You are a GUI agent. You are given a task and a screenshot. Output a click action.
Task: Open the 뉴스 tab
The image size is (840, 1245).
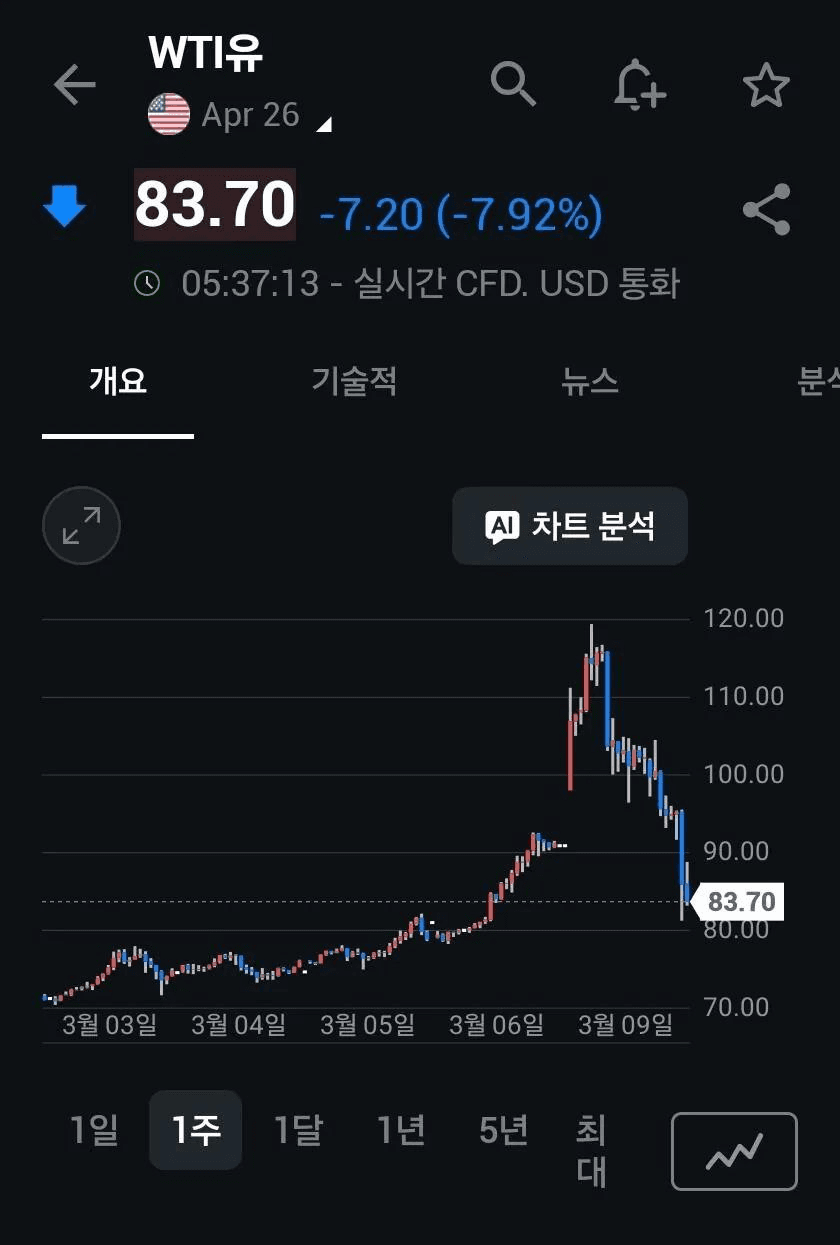pos(590,381)
